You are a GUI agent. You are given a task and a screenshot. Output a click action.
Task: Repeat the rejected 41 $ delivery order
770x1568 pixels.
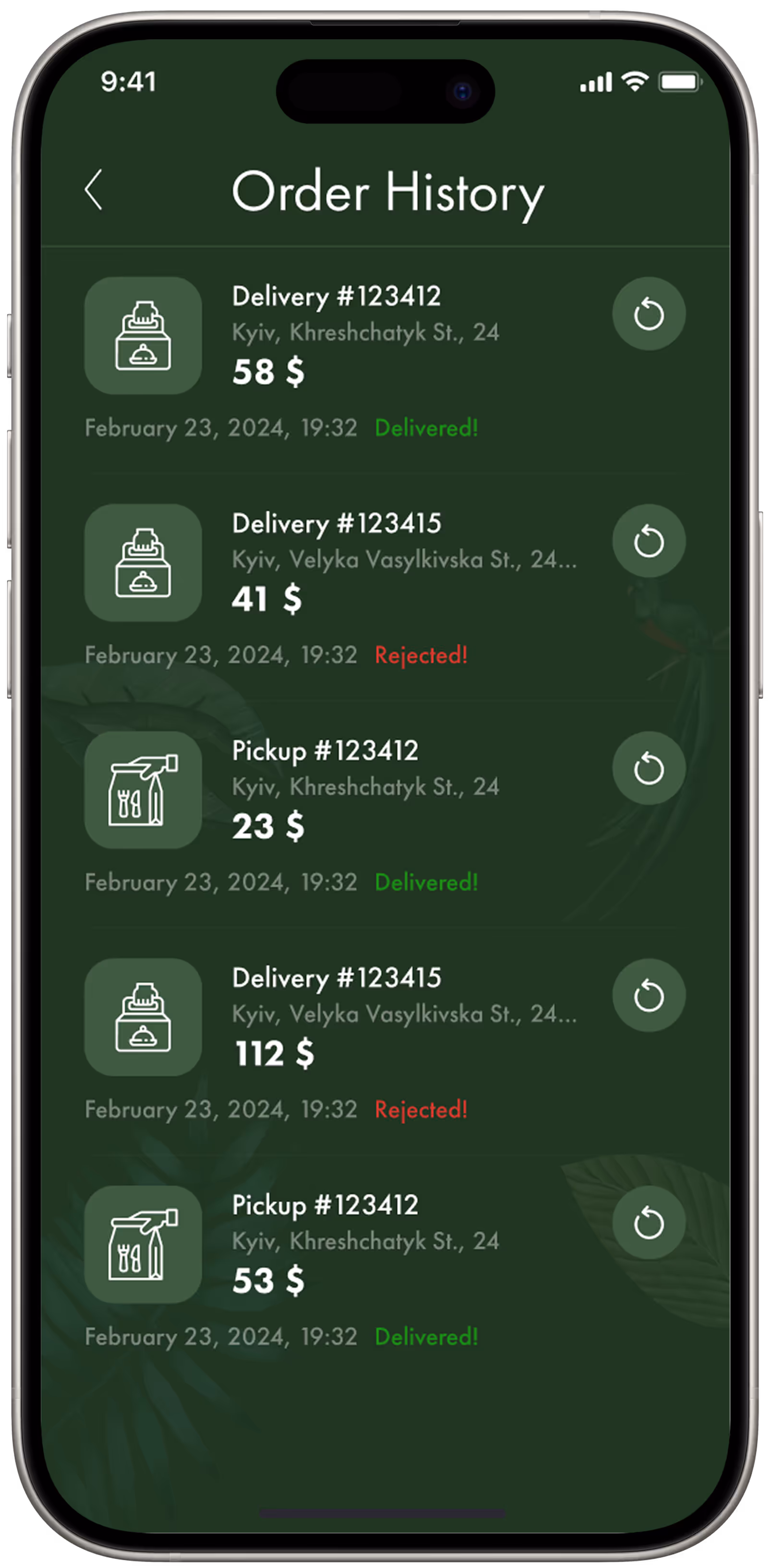coord(648,541)
